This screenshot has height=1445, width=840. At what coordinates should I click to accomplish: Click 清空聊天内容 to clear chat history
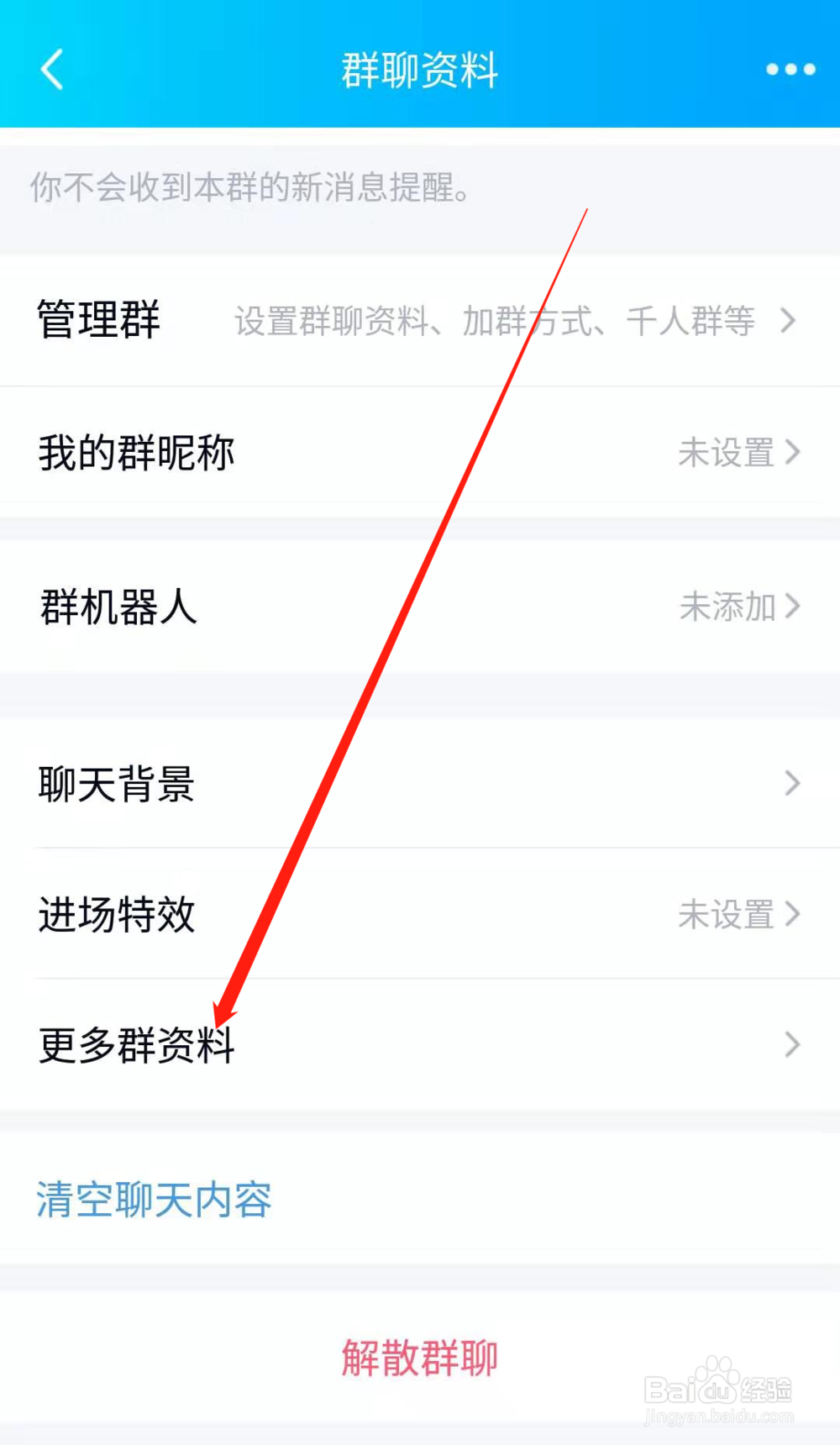pyautogui.click(x=153, y=1201)
